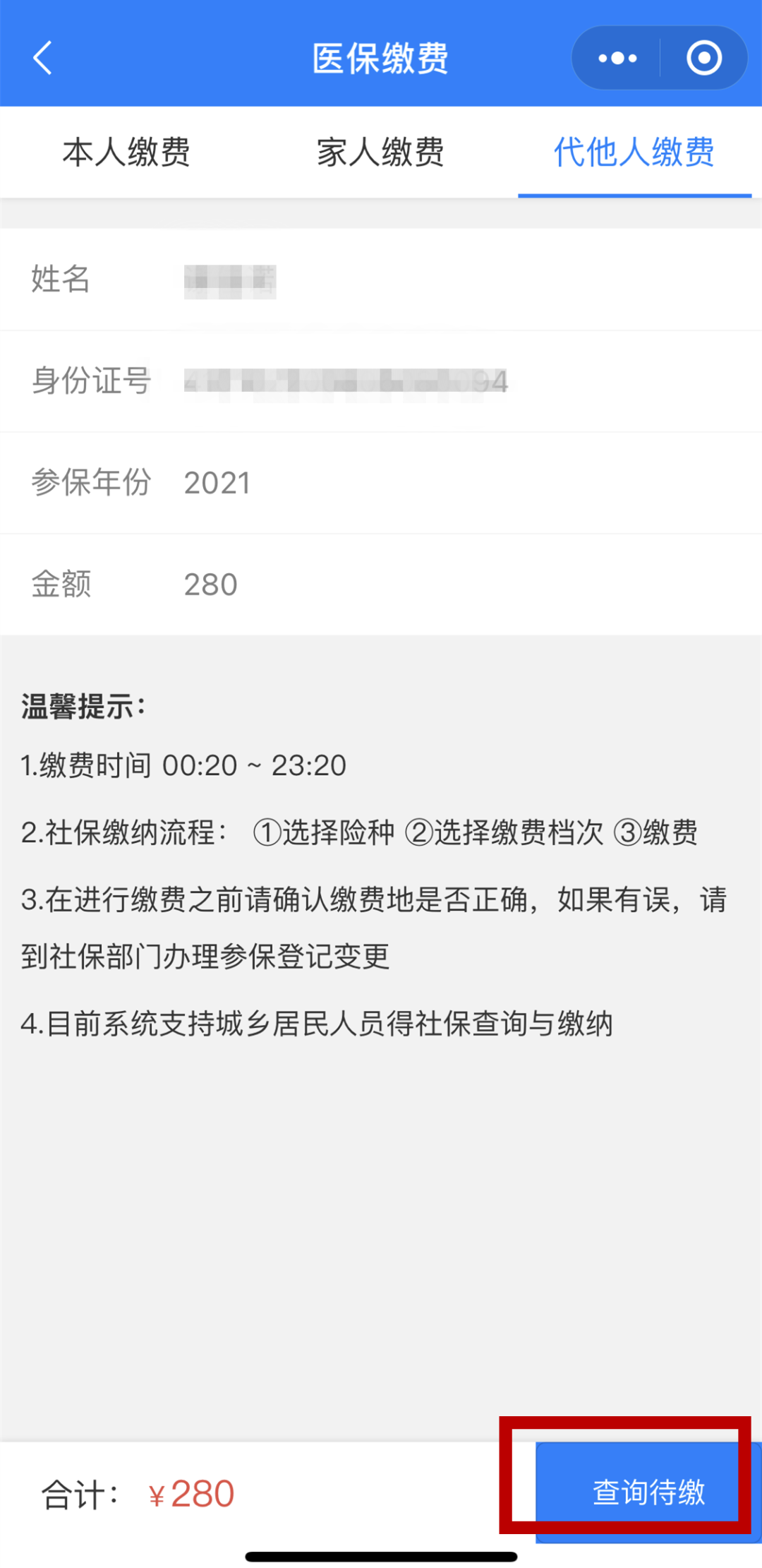Switch to the 家人缴费 tab
This screenshot has width=762, height=1568.
click(380, 152)
